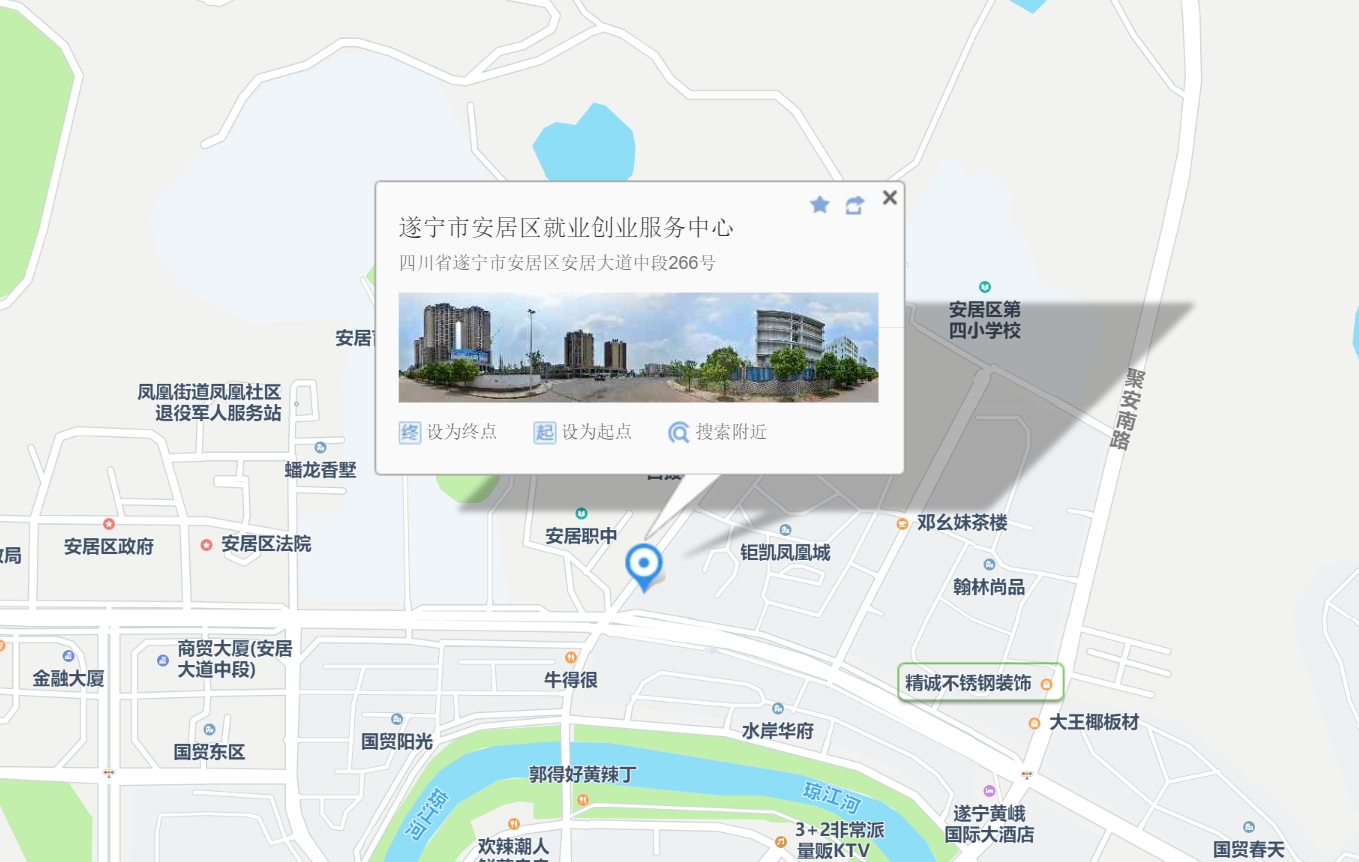Set this place as destination (设为终点)
This screenshot has height=862, width=1359.
click(448, 432)
